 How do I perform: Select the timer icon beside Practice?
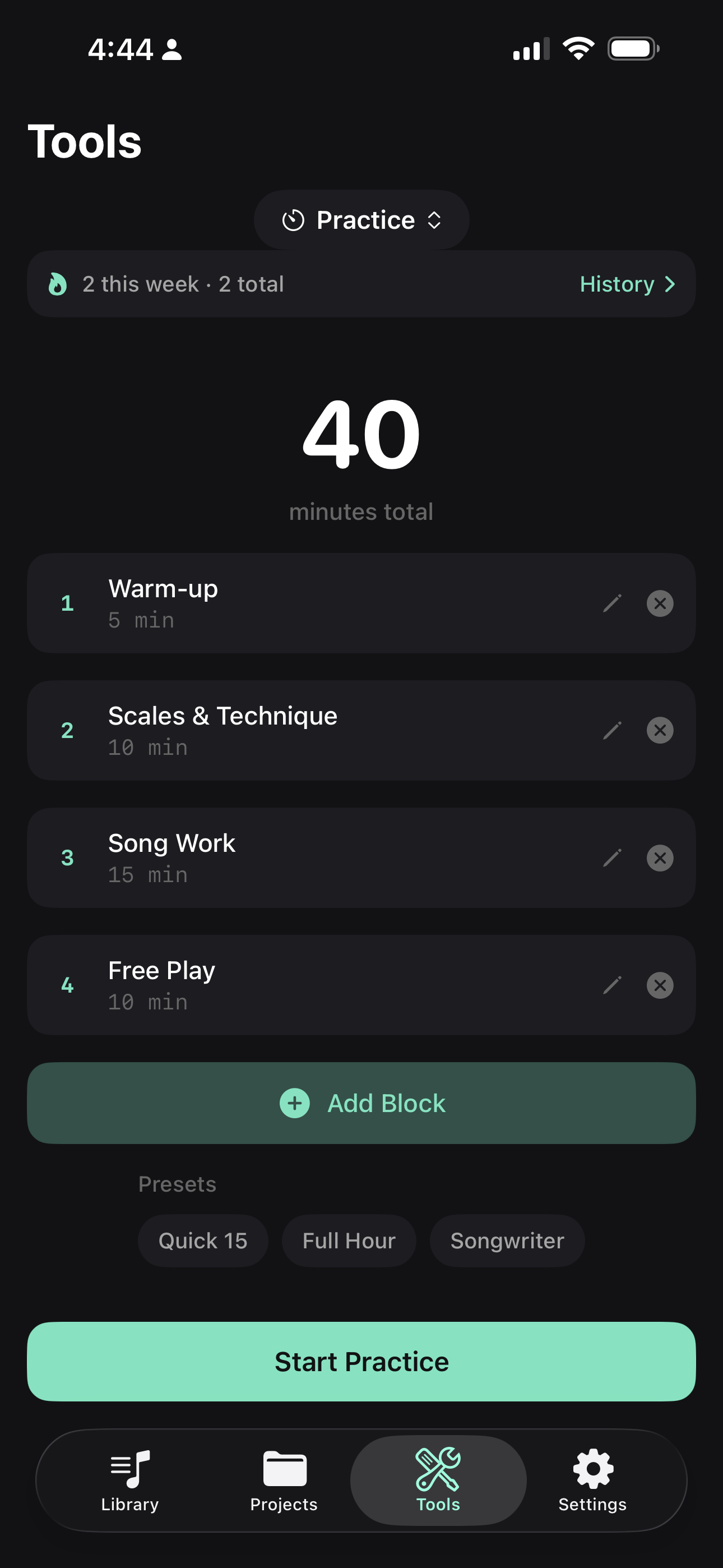tap(295, 220)
